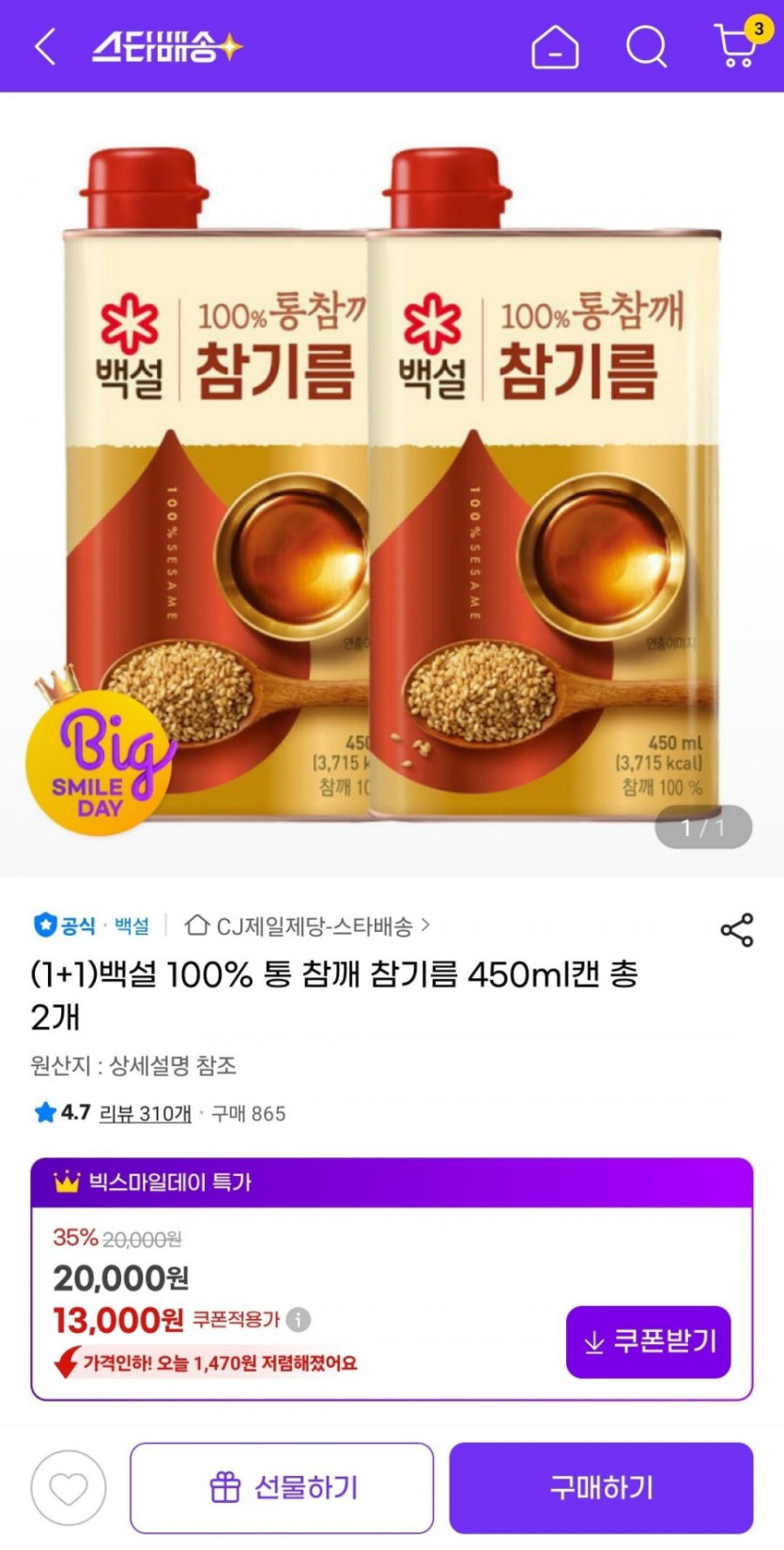784x1550 pixels.
Task: Open the shopping cart with 3 items
Action: (737, 45)
